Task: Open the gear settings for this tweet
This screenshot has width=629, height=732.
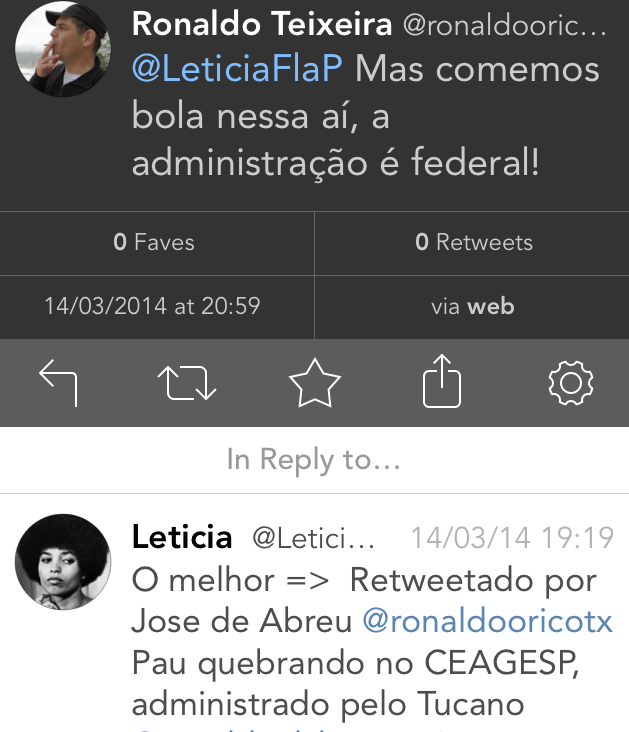Action: coord(571,383)
